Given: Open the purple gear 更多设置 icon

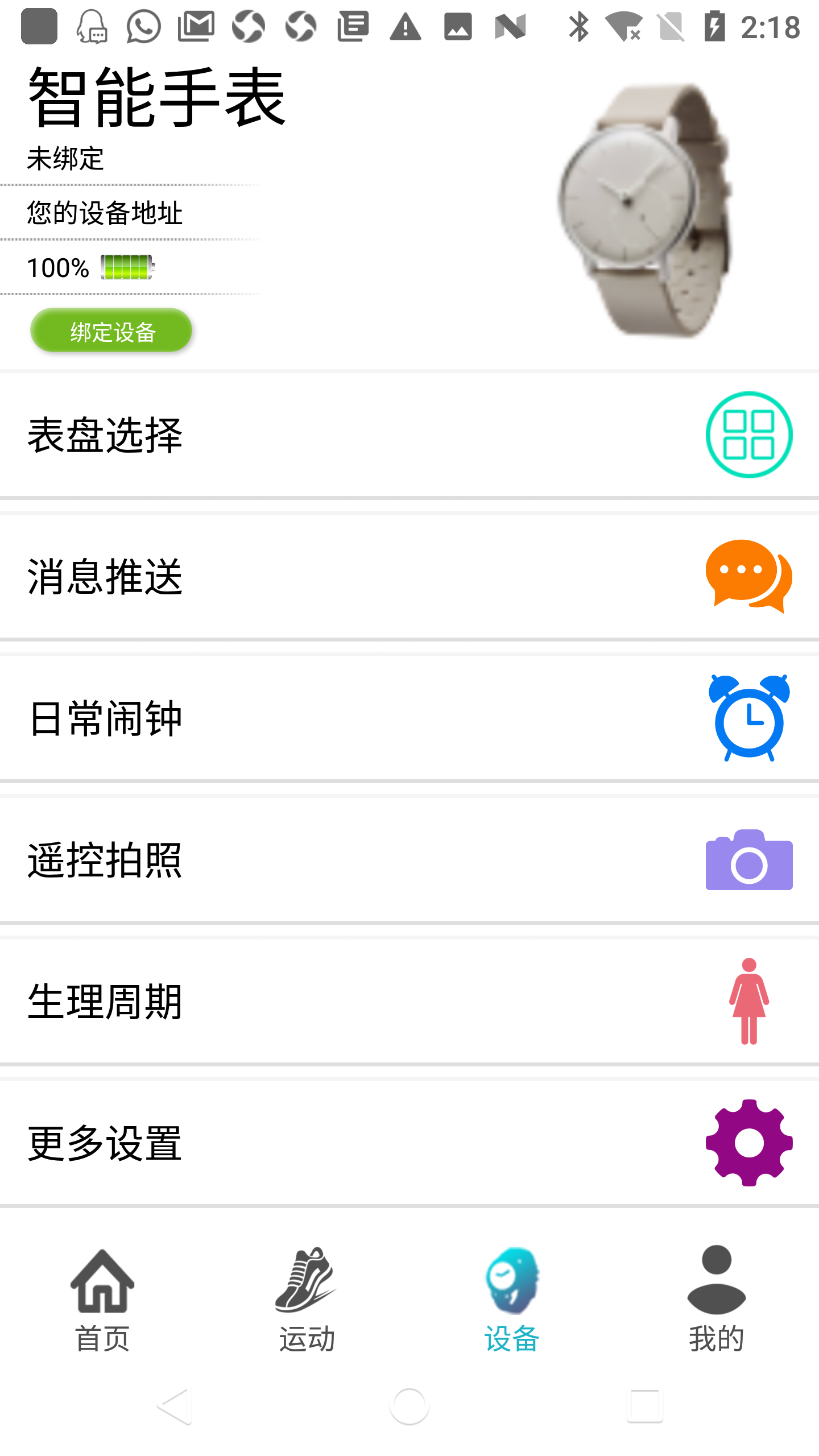Looking at the screenshot, I should coord(748,1143).
